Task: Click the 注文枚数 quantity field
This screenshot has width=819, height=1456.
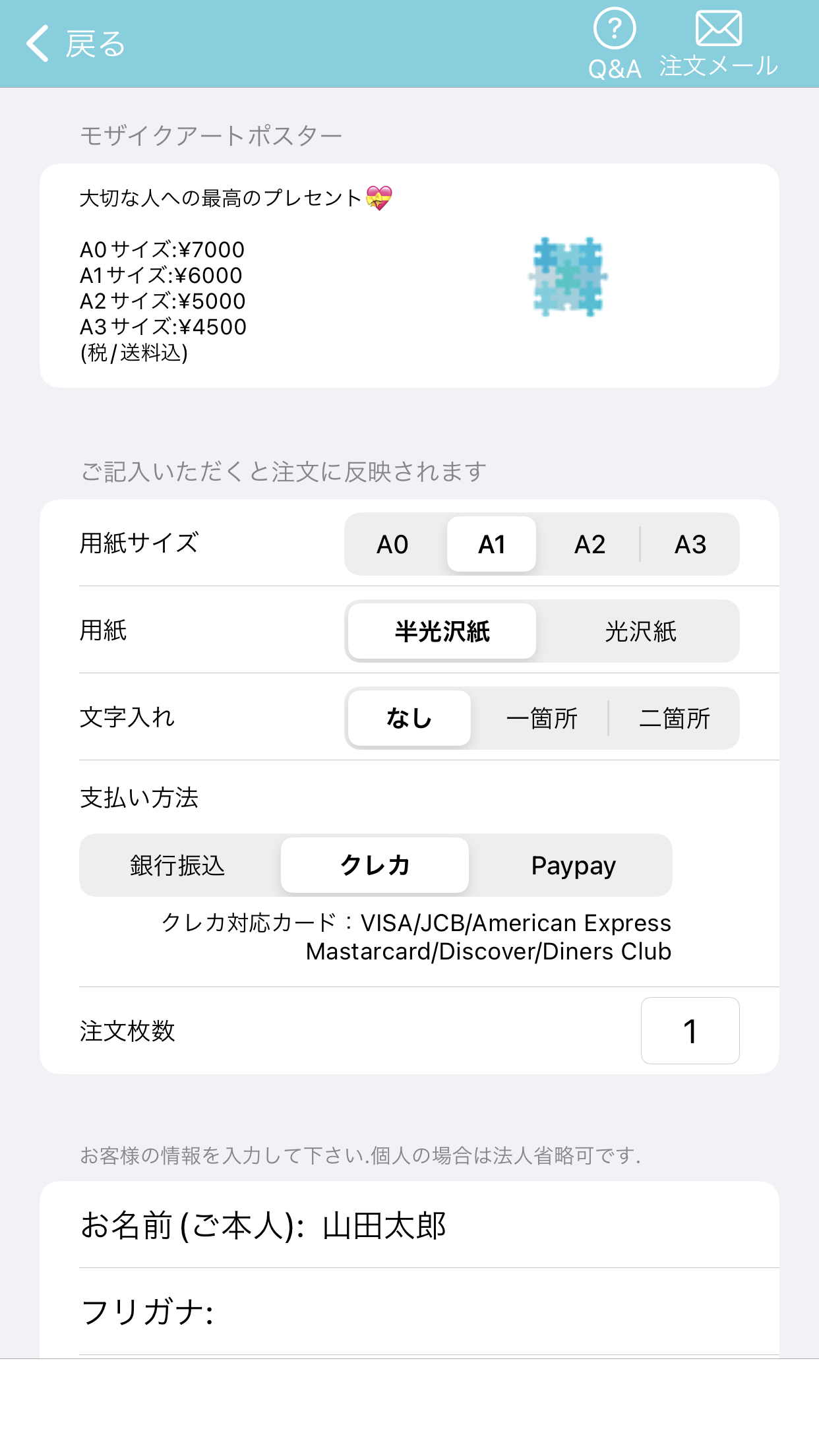Action: pyautogui.click(x=690, y=1031)
